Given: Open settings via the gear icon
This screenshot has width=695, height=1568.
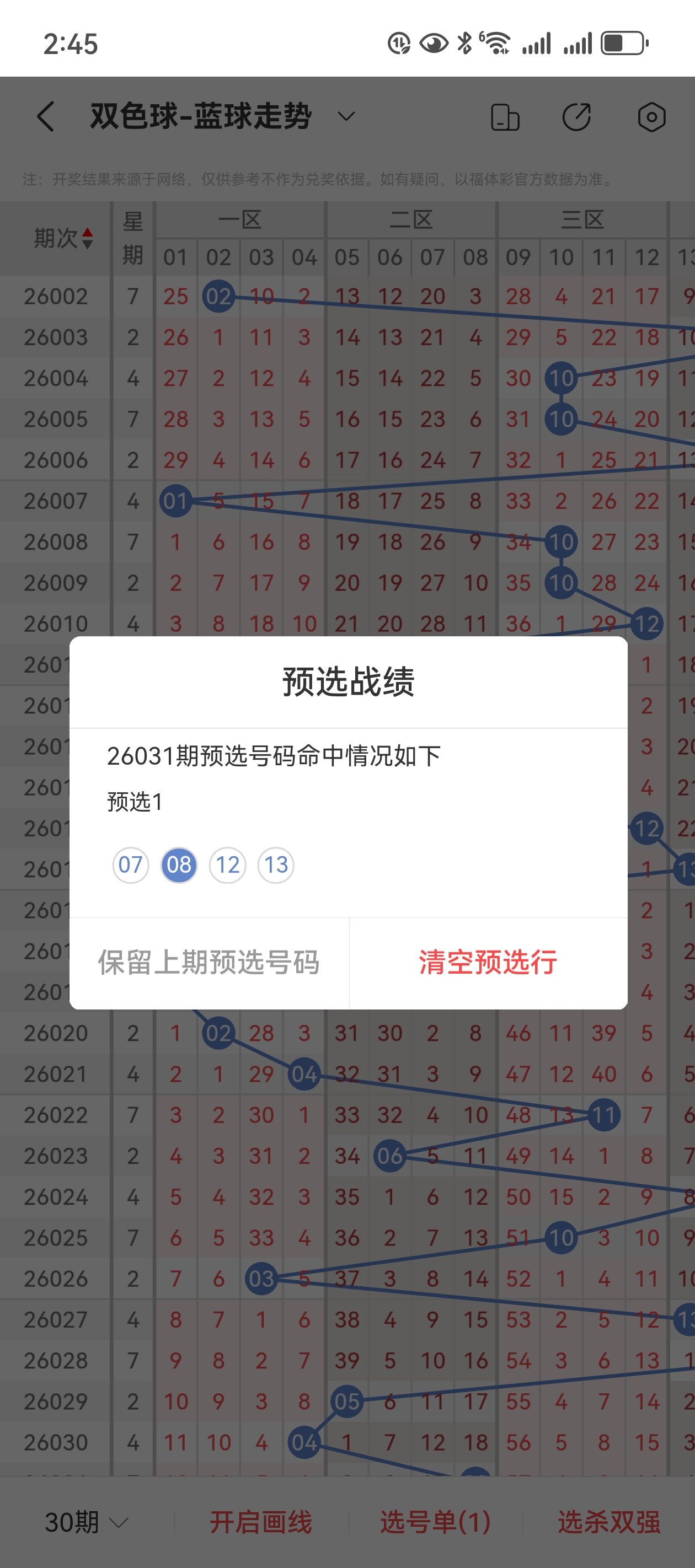Looking at the screenshot, I should click(651, 116).
